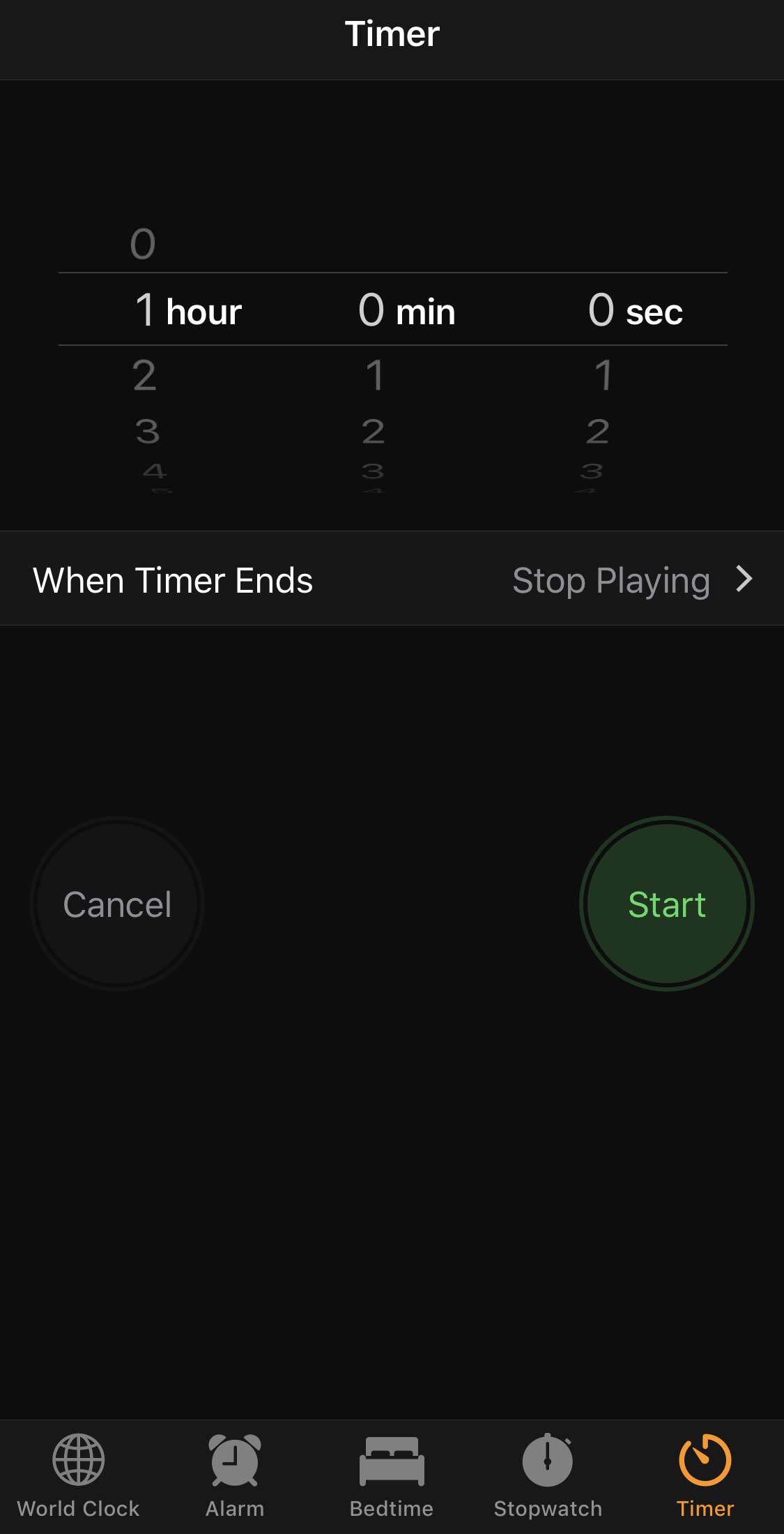Pick 1 in the seconds picker
The width and height of the screenshot is (784, 1534).
click(604, 376)
